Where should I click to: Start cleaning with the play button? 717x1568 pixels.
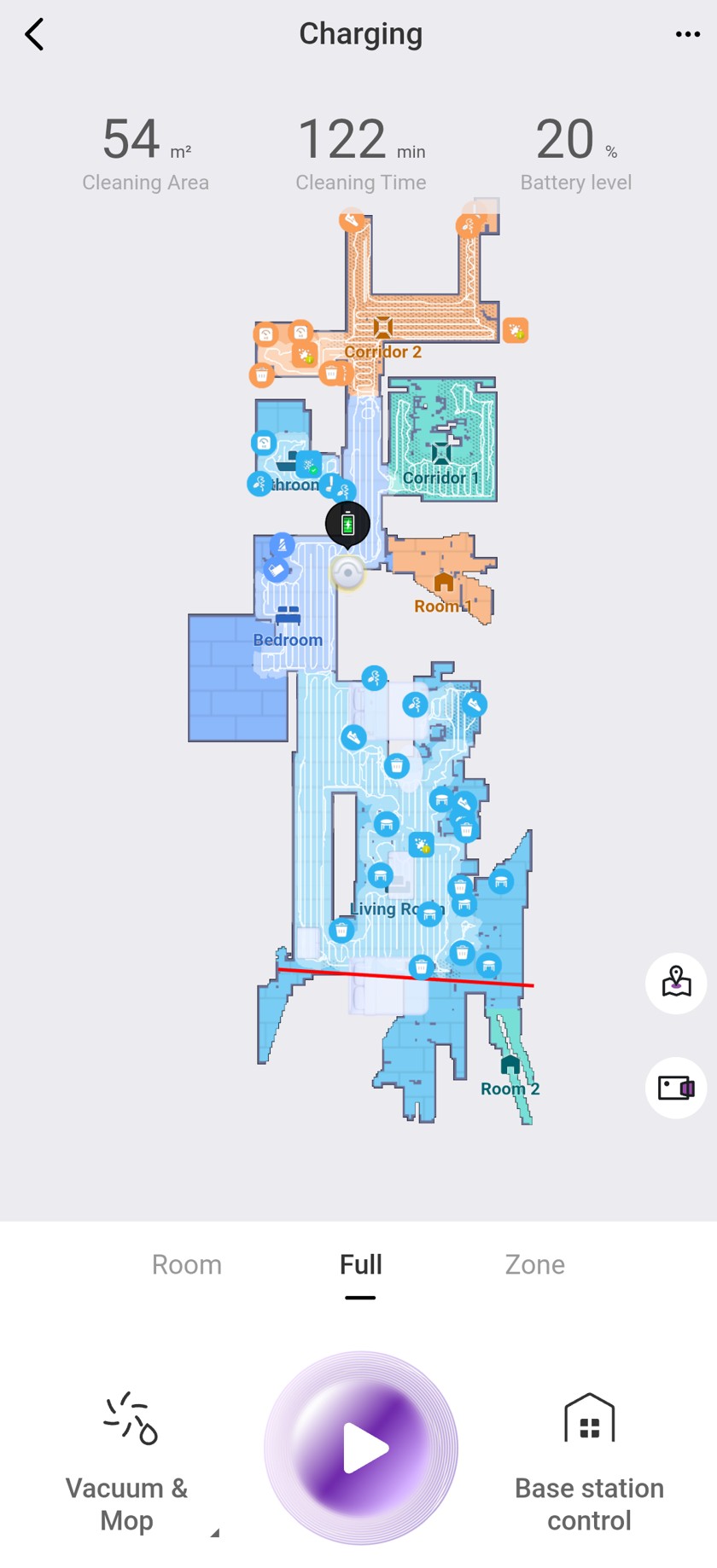pos(361,1448)
